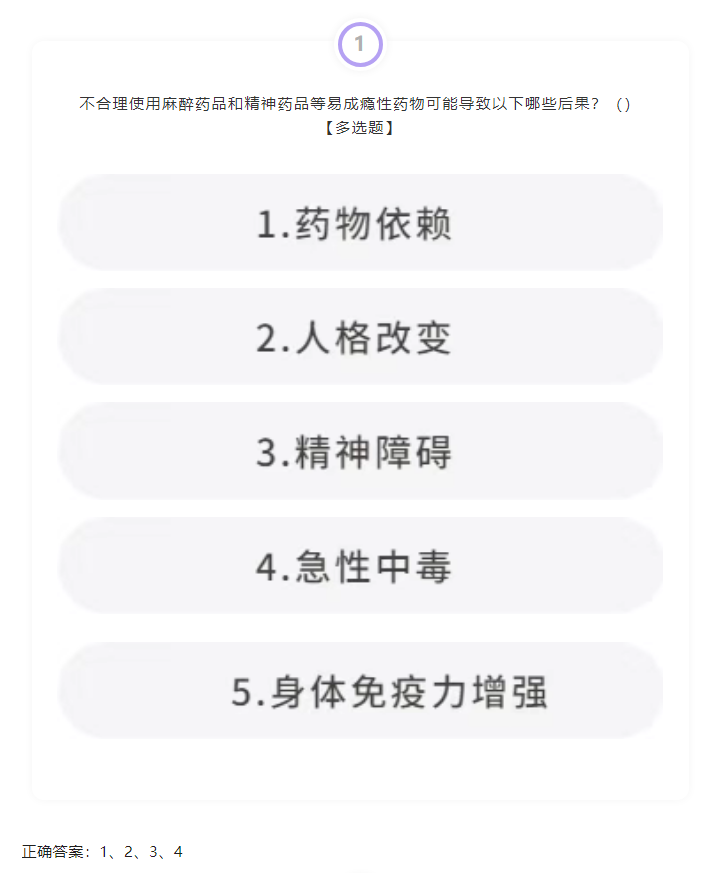Viewport: 725px width, 873px height.
Task: Choose answer 2 人格改变
Action: coord(360,337)
